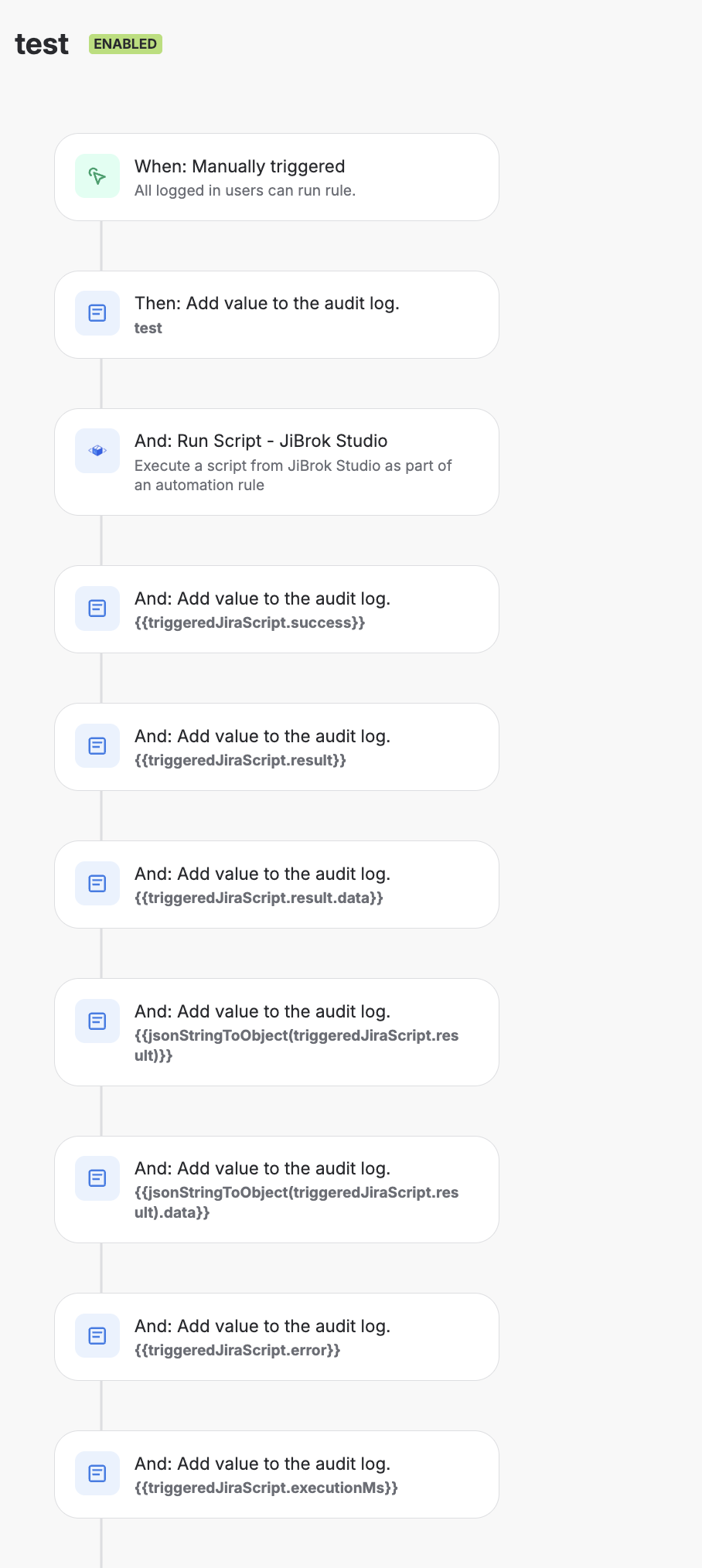Select the jsonStringToObject(...).data audit log step

pos(276,1189)
